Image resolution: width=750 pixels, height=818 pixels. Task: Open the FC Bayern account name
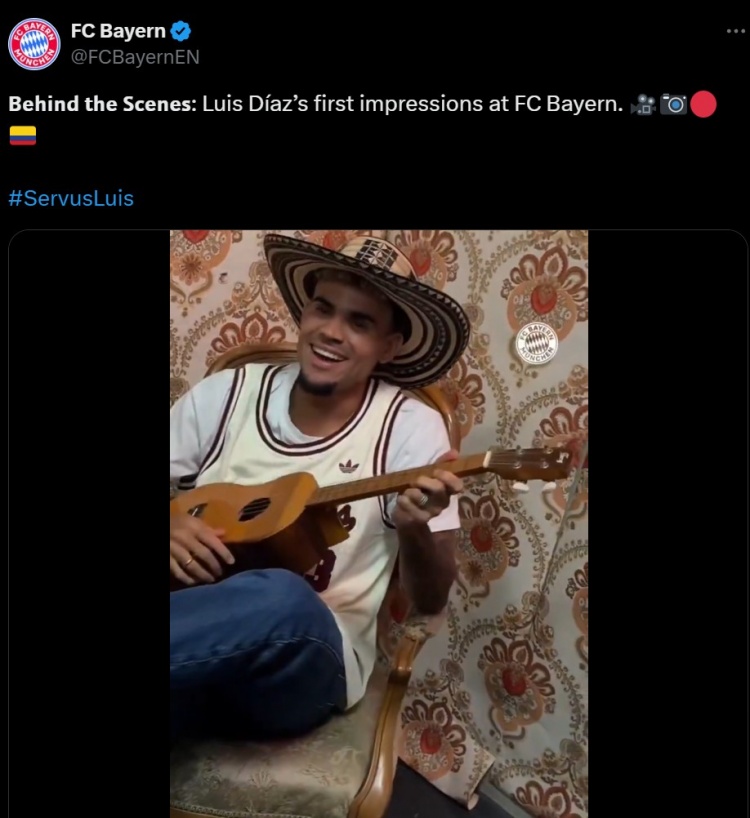click(x=118, y=31)
